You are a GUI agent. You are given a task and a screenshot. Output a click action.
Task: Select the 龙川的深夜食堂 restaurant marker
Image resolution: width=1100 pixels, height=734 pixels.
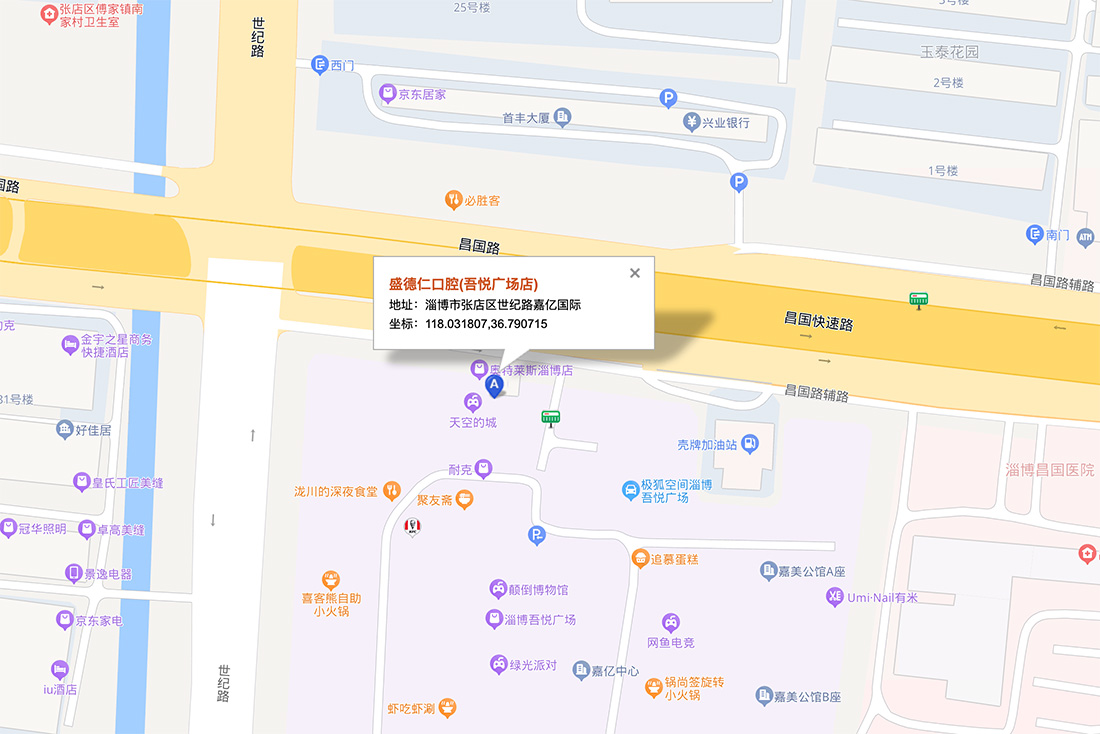point(391,491)
